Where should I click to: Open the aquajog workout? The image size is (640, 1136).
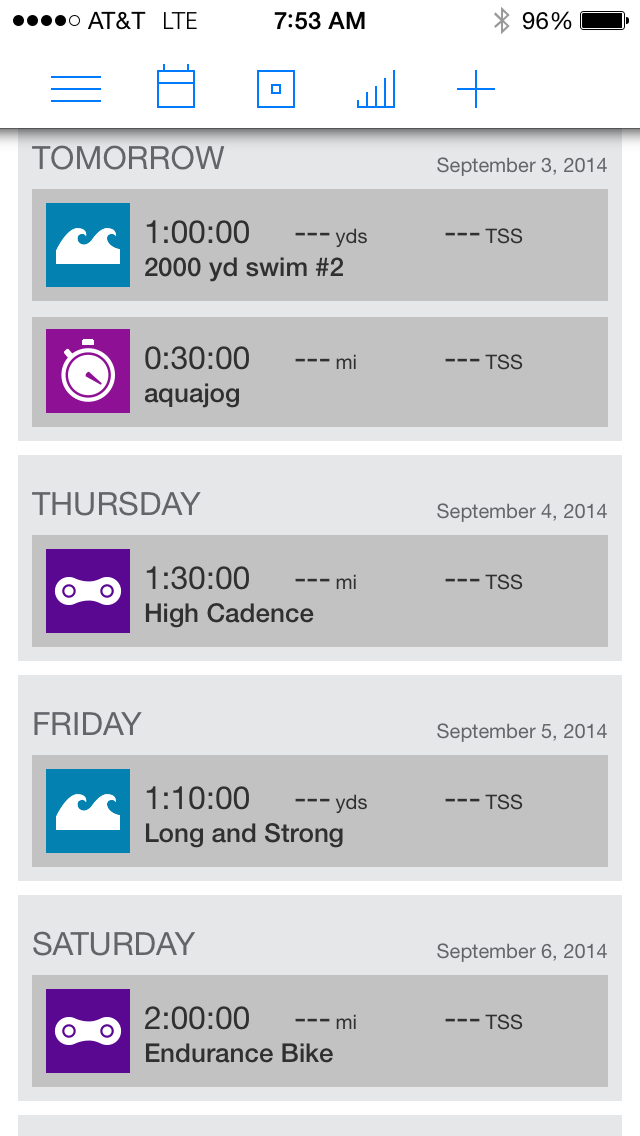320,372
